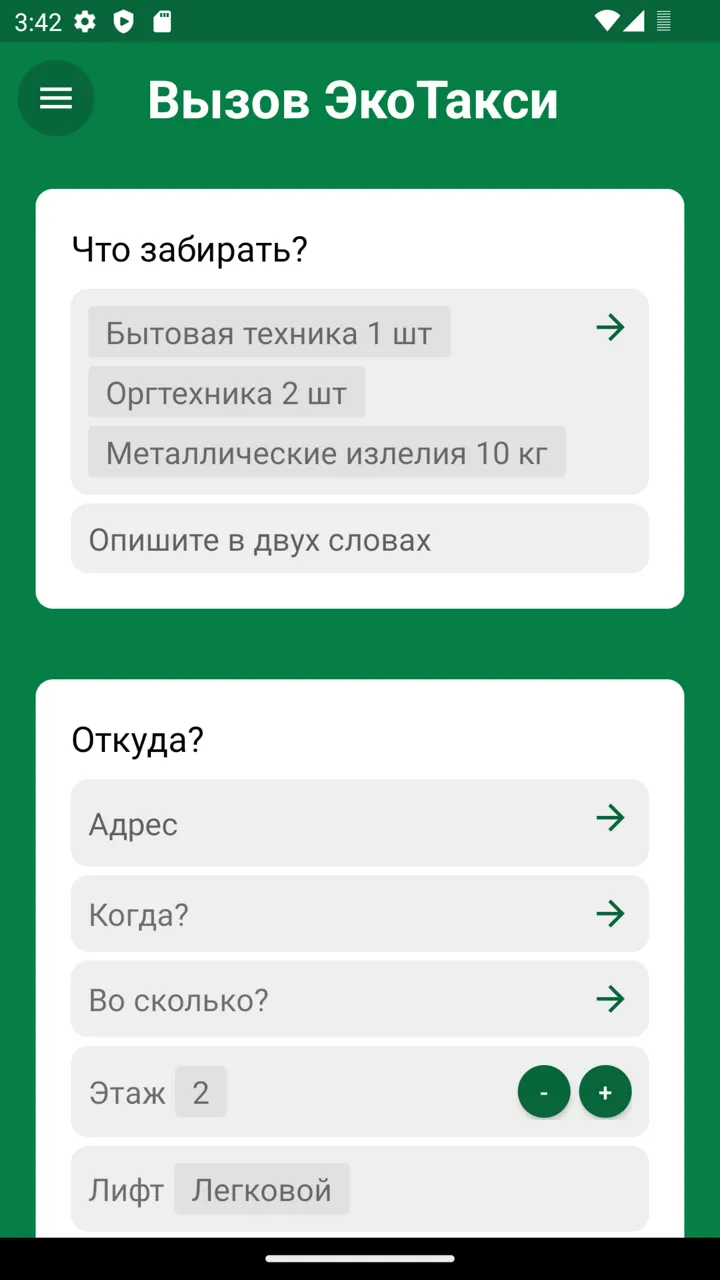Tap the 'Опишите в двух словах' description field

pyautogui.click(x=360, y=539)
